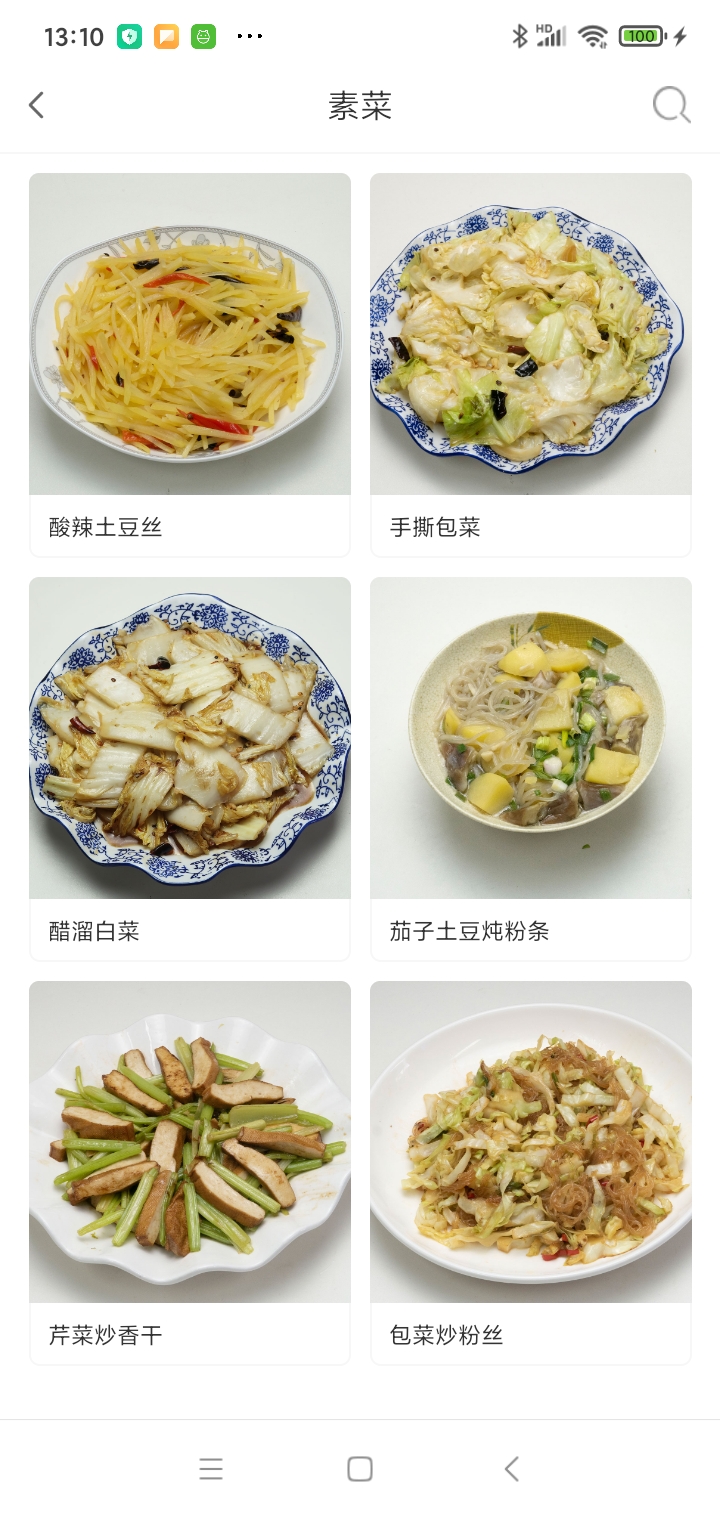View the 醋溜白菜 recipe
Viewport: 720px width, 1520px height.
(190, 768)
